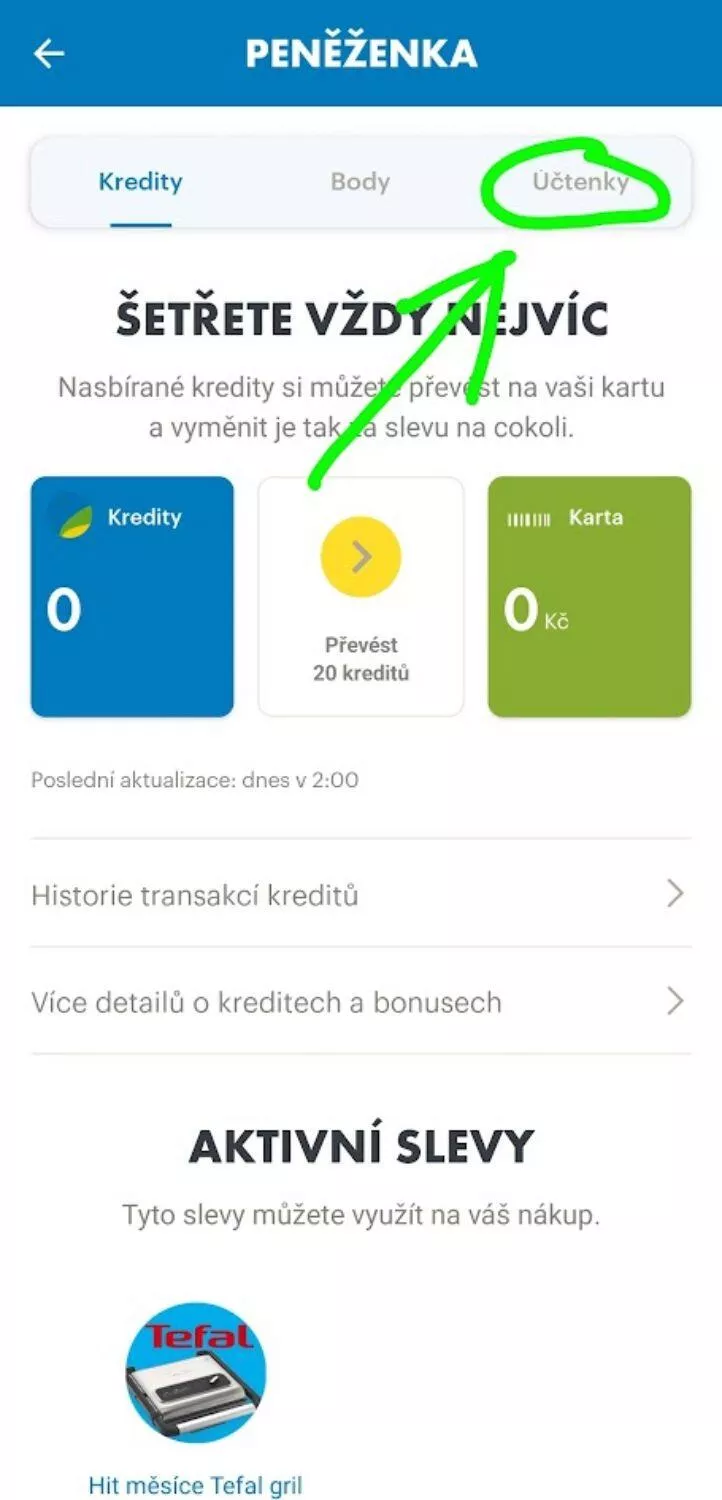Open the green Karta balance card
The height and width of the screenshot is (1500, 722).
tap(589, 597)
